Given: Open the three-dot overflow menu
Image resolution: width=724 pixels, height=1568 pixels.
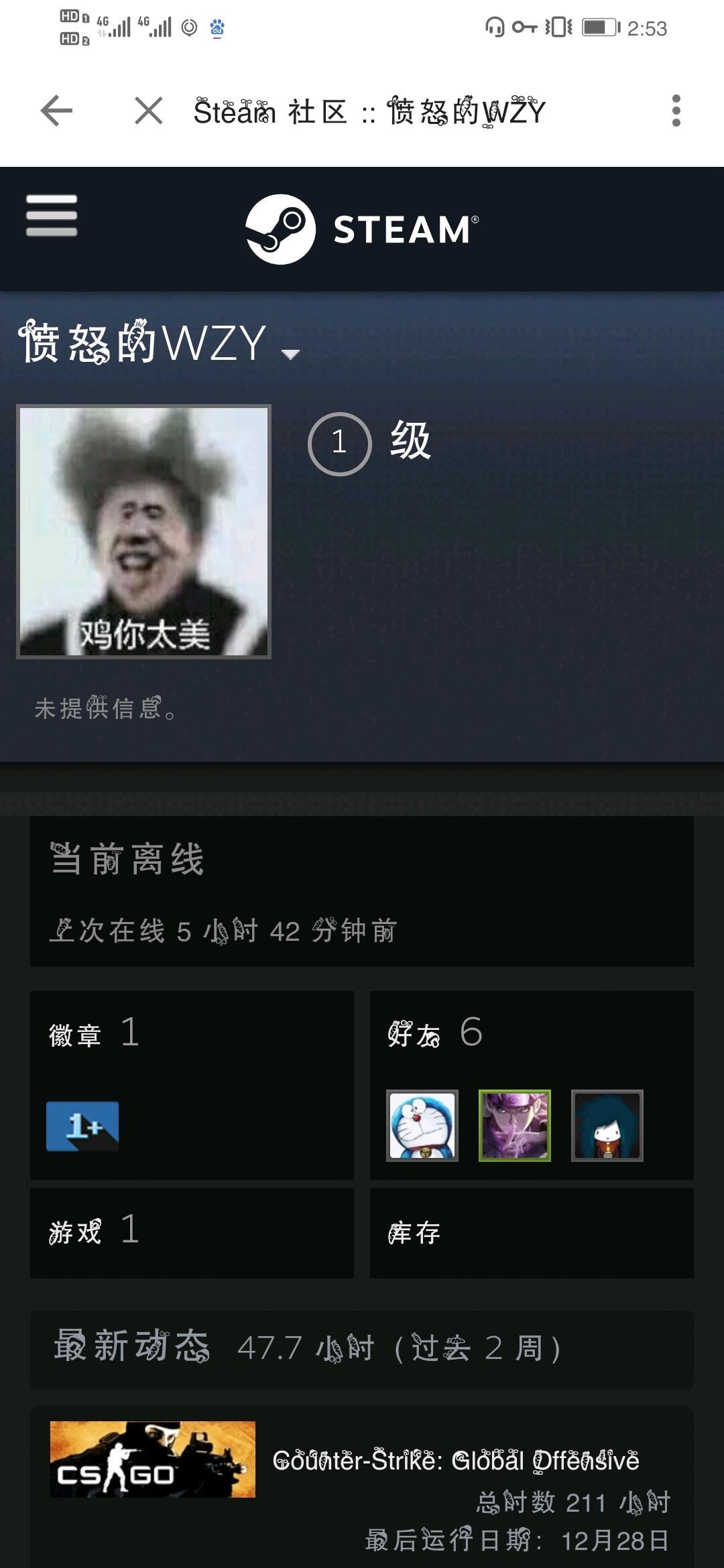Looking at the screenshot, I should point(676,111).
